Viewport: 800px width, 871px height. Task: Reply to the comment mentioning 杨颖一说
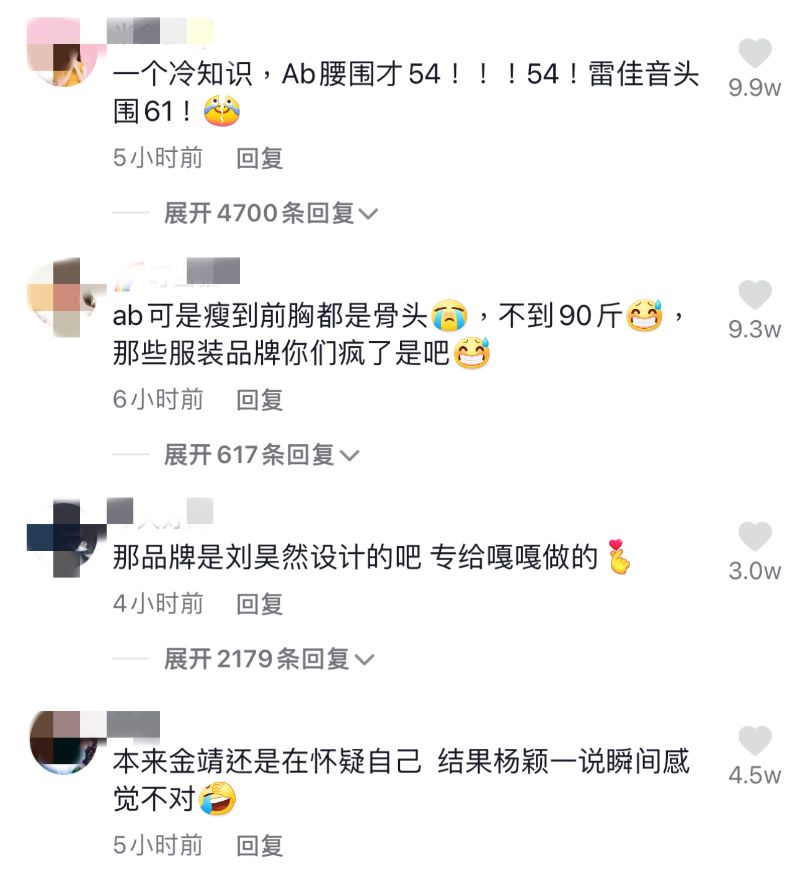click(260, 846)
